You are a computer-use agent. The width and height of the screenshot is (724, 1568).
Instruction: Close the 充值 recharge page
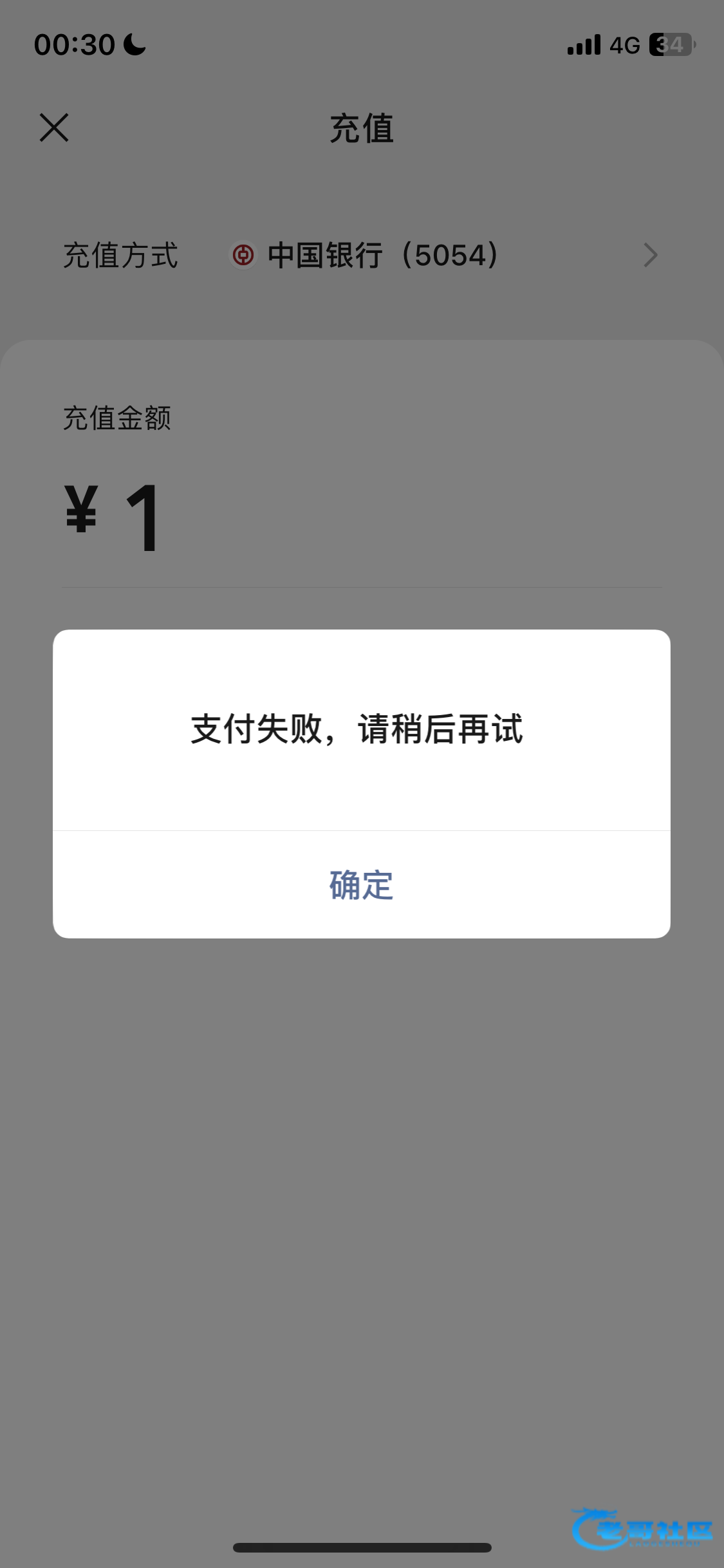pyautogui.click(x=54, y=127)
